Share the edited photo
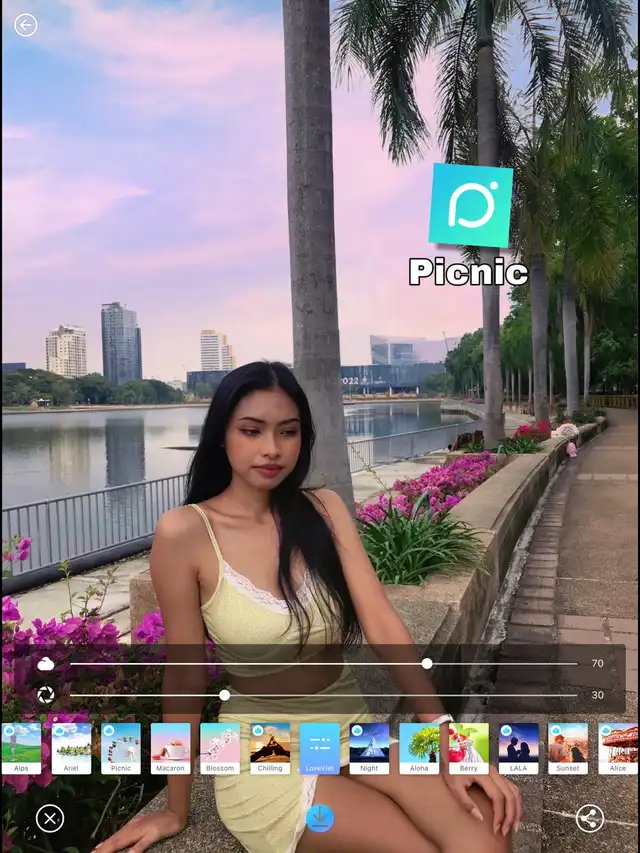This screenshot has width=640, height=853. pos(590,819)
